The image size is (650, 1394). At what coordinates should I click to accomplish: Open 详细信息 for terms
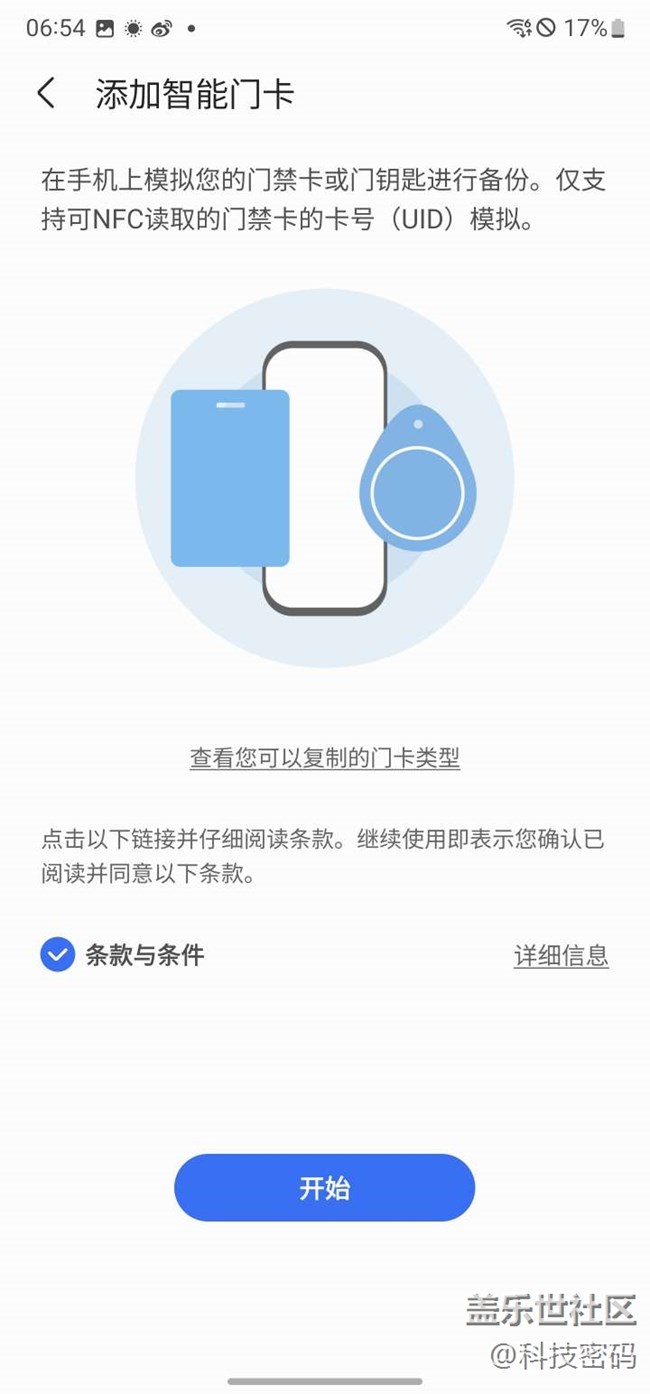click(x=561, y=956)
